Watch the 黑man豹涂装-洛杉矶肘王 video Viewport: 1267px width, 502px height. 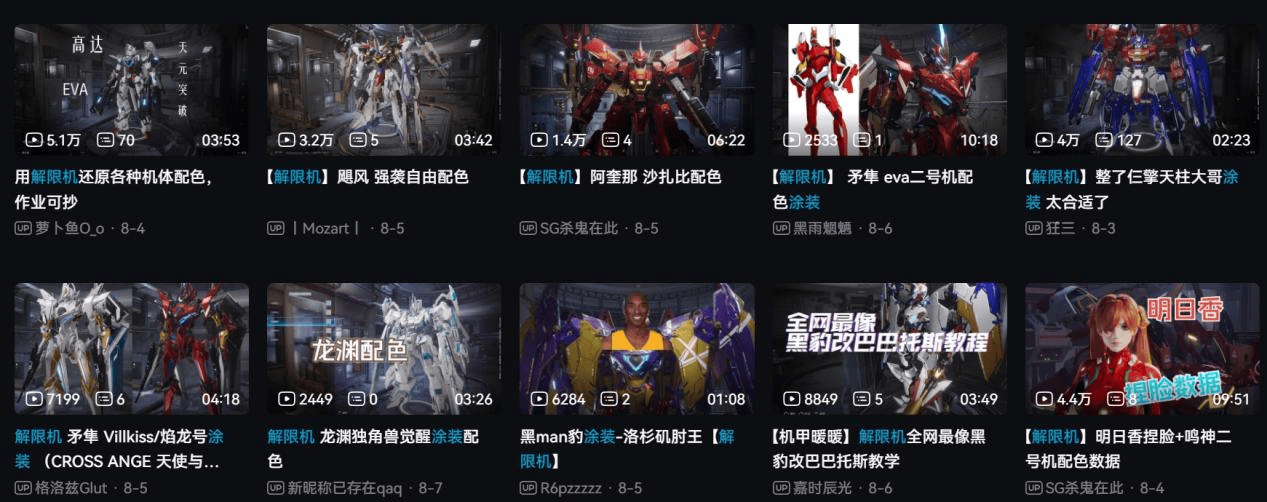tap(637, 348)
